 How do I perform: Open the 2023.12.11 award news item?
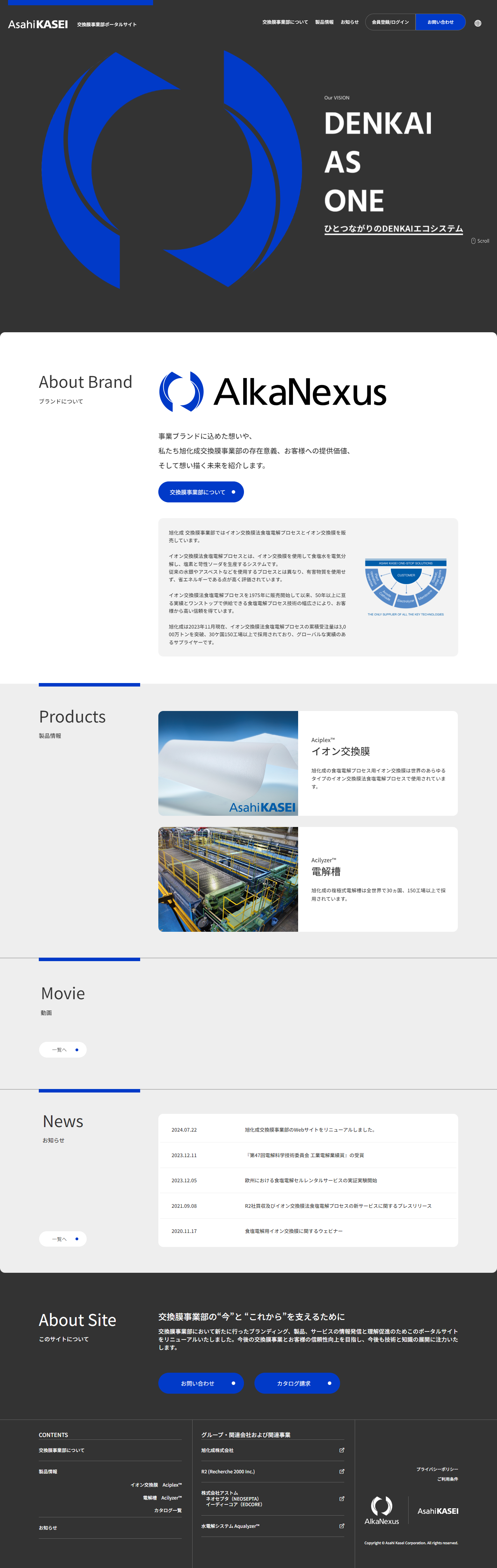tap(304, 1155)
